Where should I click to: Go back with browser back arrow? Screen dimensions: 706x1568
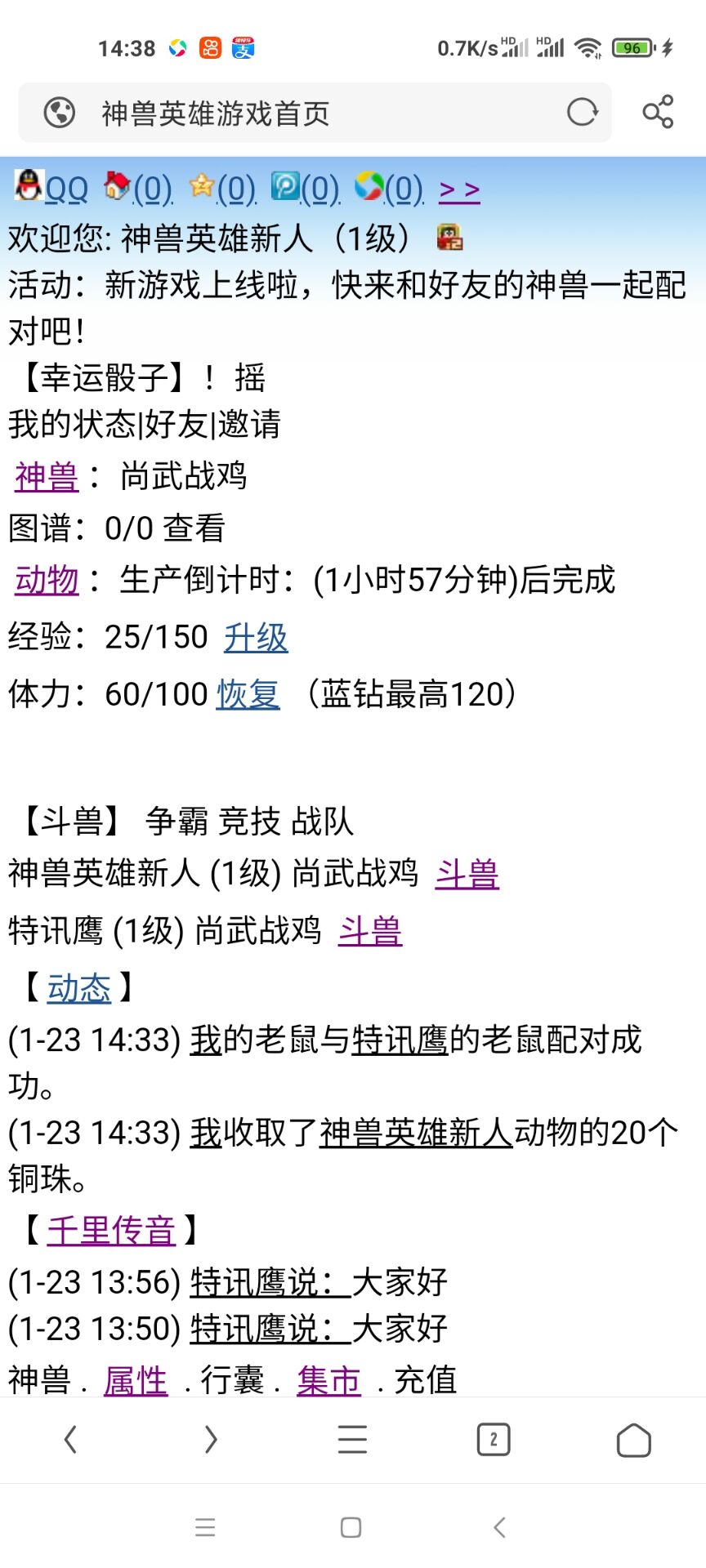(71, 1439)
